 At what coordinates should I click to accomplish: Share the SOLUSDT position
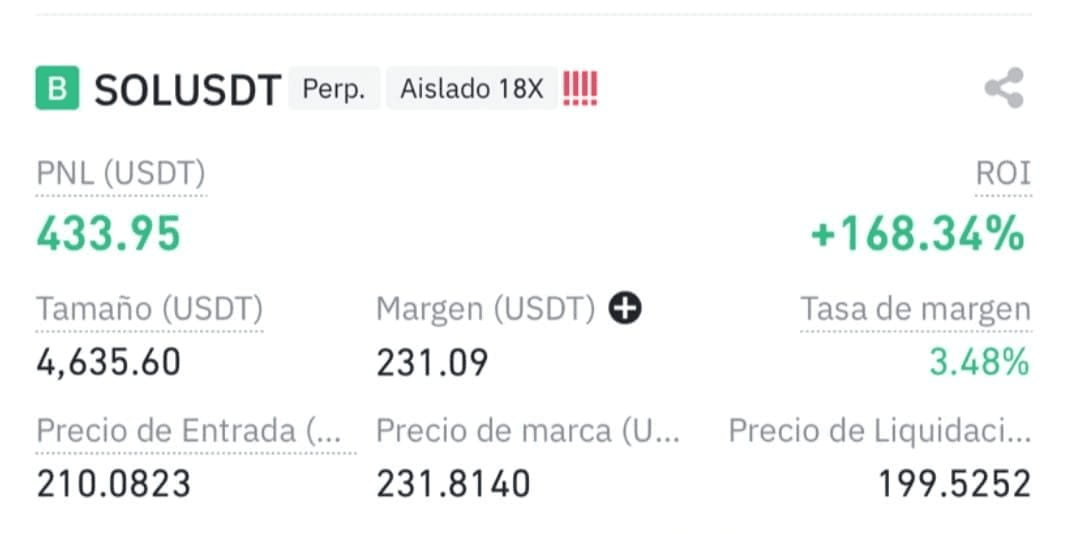tap(1003, 89)
